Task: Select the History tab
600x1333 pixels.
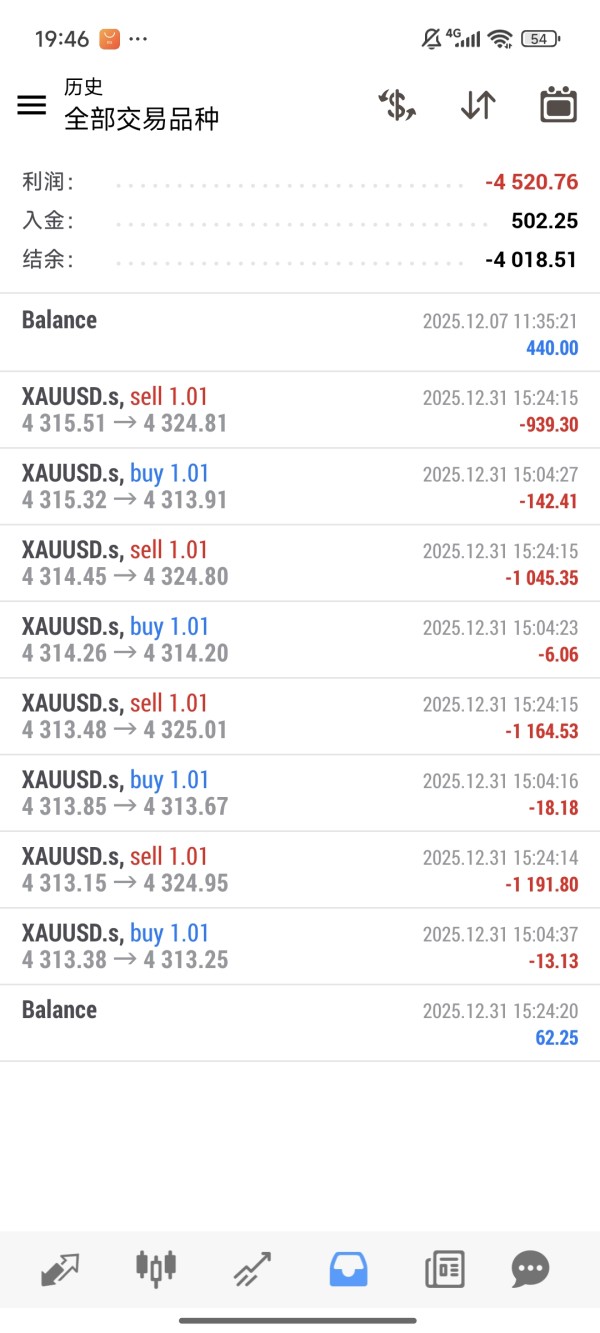Action: point(348,1268)
